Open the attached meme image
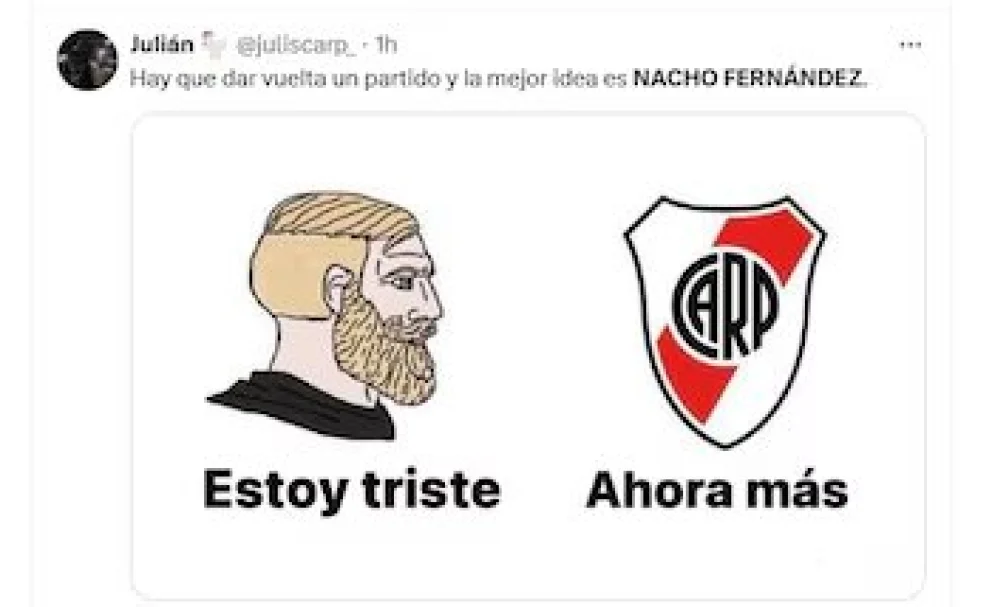The image size is (992, 607). tap(528, 355)
